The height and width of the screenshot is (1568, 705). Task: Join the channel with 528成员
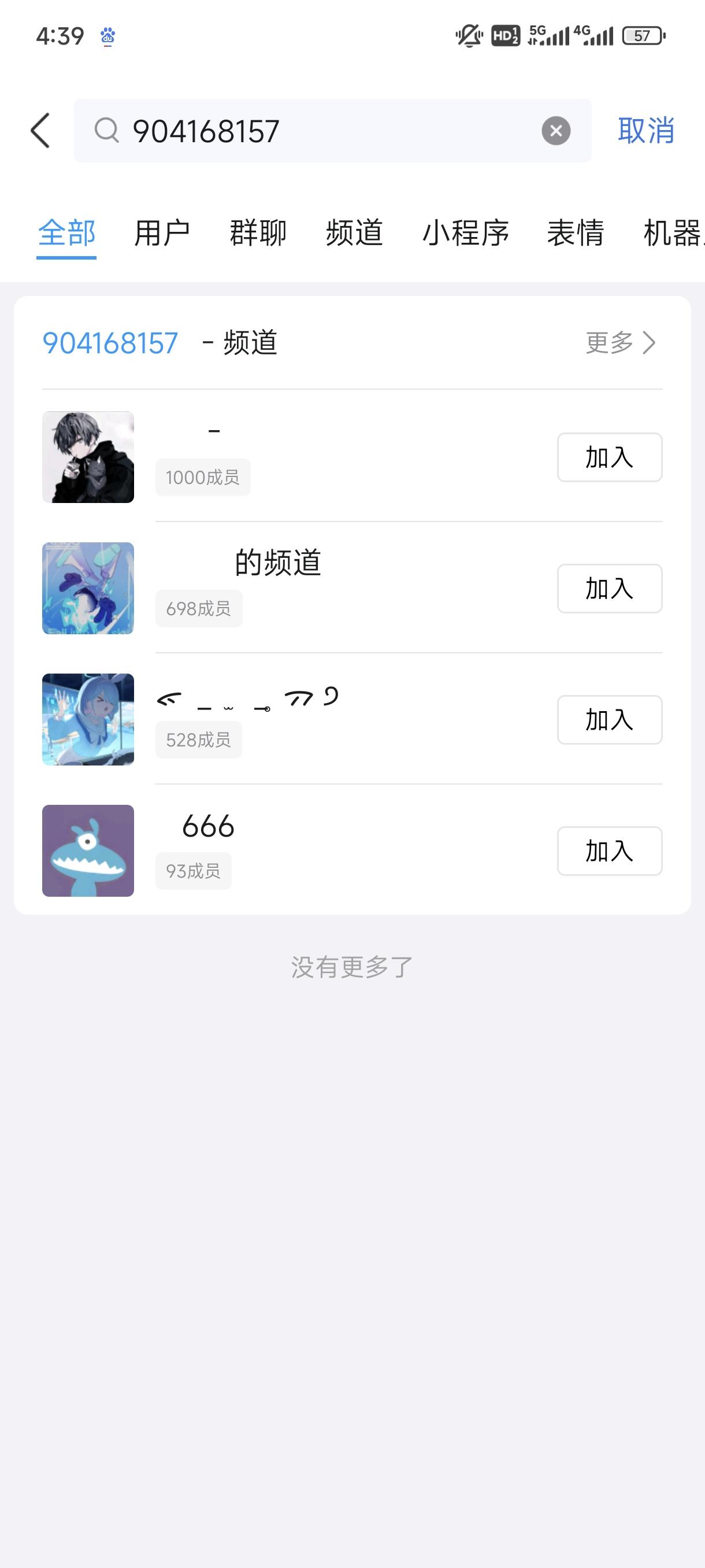609,719
